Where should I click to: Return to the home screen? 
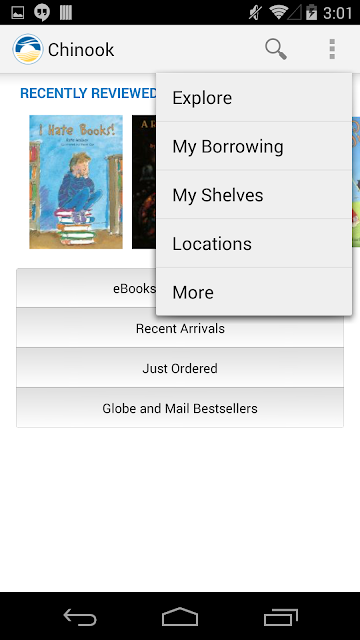click(x=180, y=616)
